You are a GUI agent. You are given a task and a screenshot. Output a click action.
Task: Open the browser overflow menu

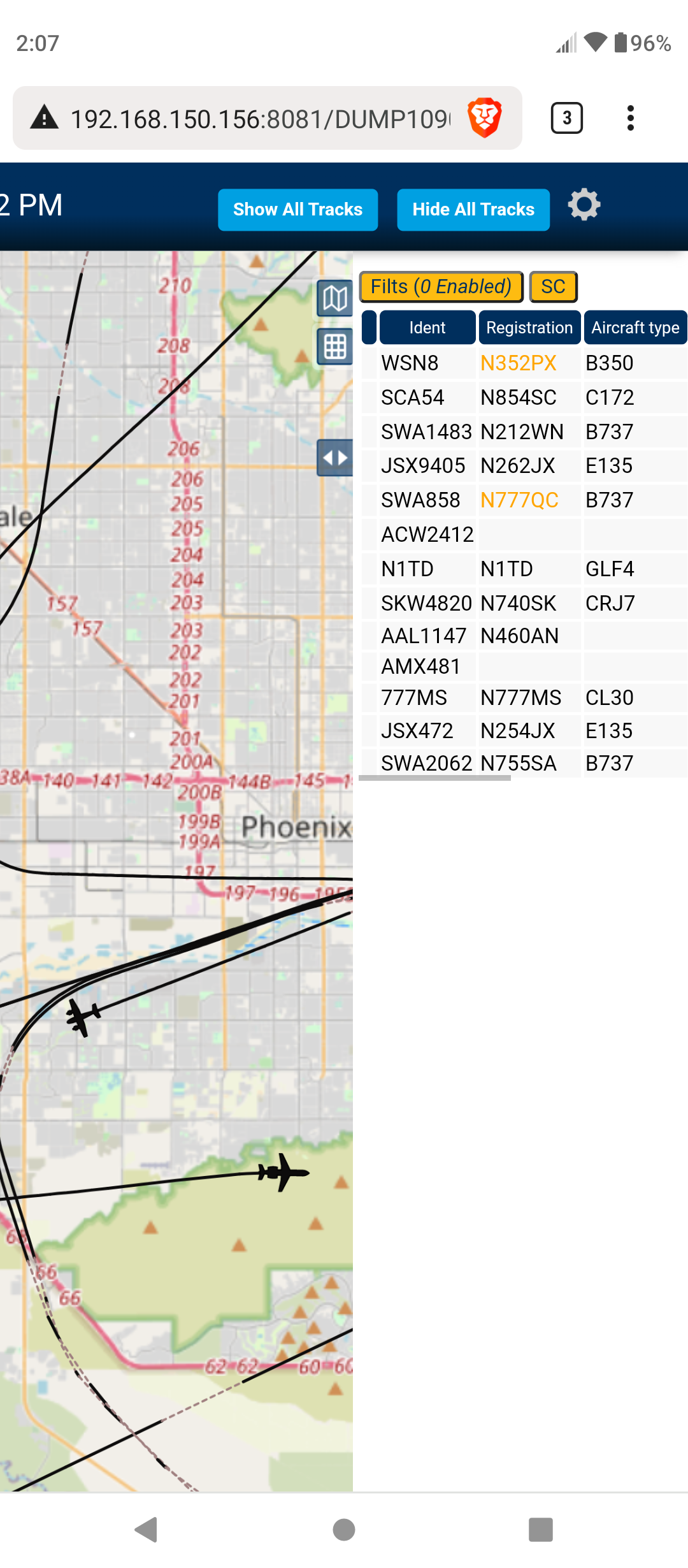(630, 118)
